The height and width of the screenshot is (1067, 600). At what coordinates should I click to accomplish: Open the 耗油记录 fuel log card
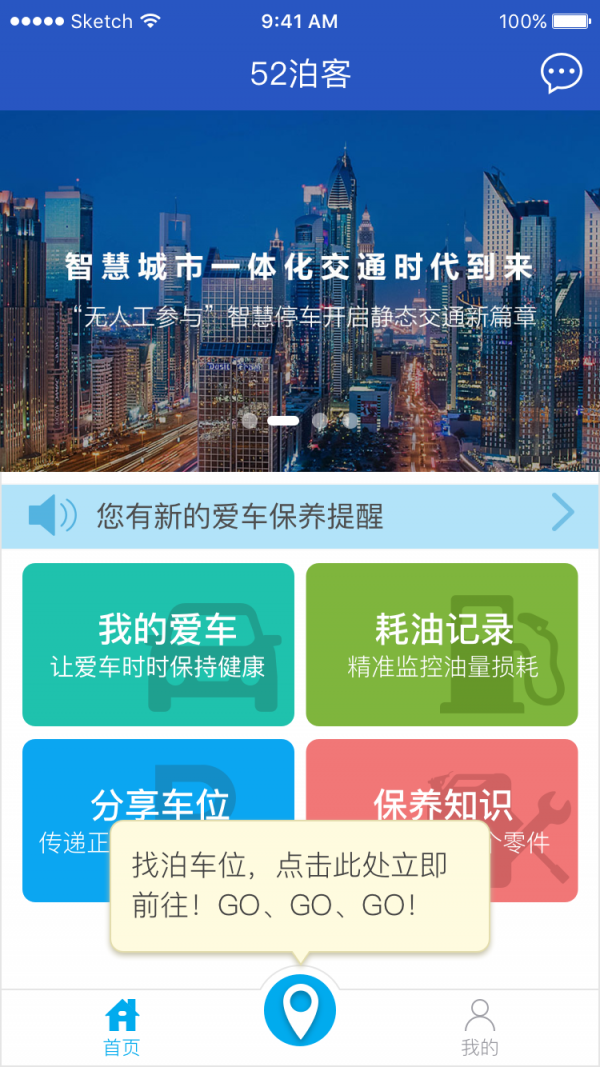(x=442, y=644)
